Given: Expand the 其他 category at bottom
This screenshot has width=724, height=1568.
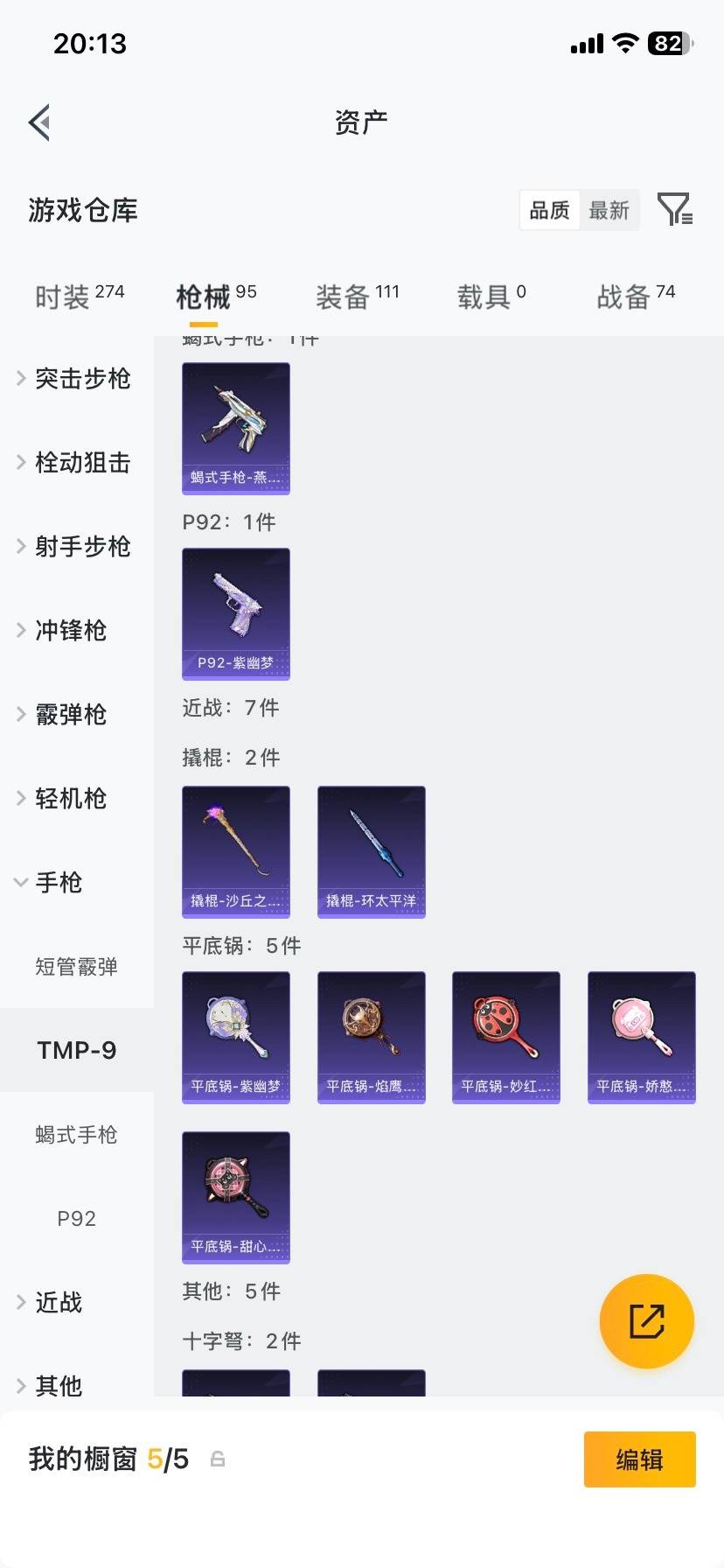Looking at the screenshot, I should tap(58, 1386).
